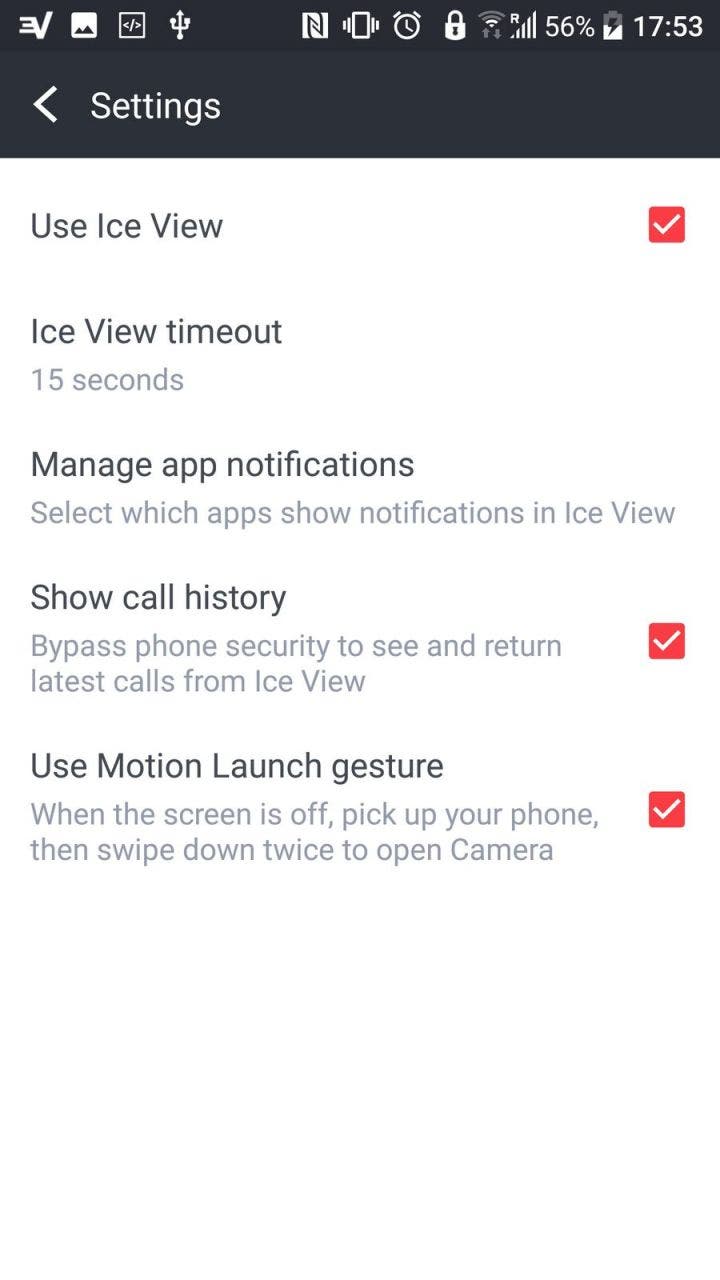Uncheck the Use Ice View checkbox
The width and height of the screenshot is (720, 1280).
[667, 225]
